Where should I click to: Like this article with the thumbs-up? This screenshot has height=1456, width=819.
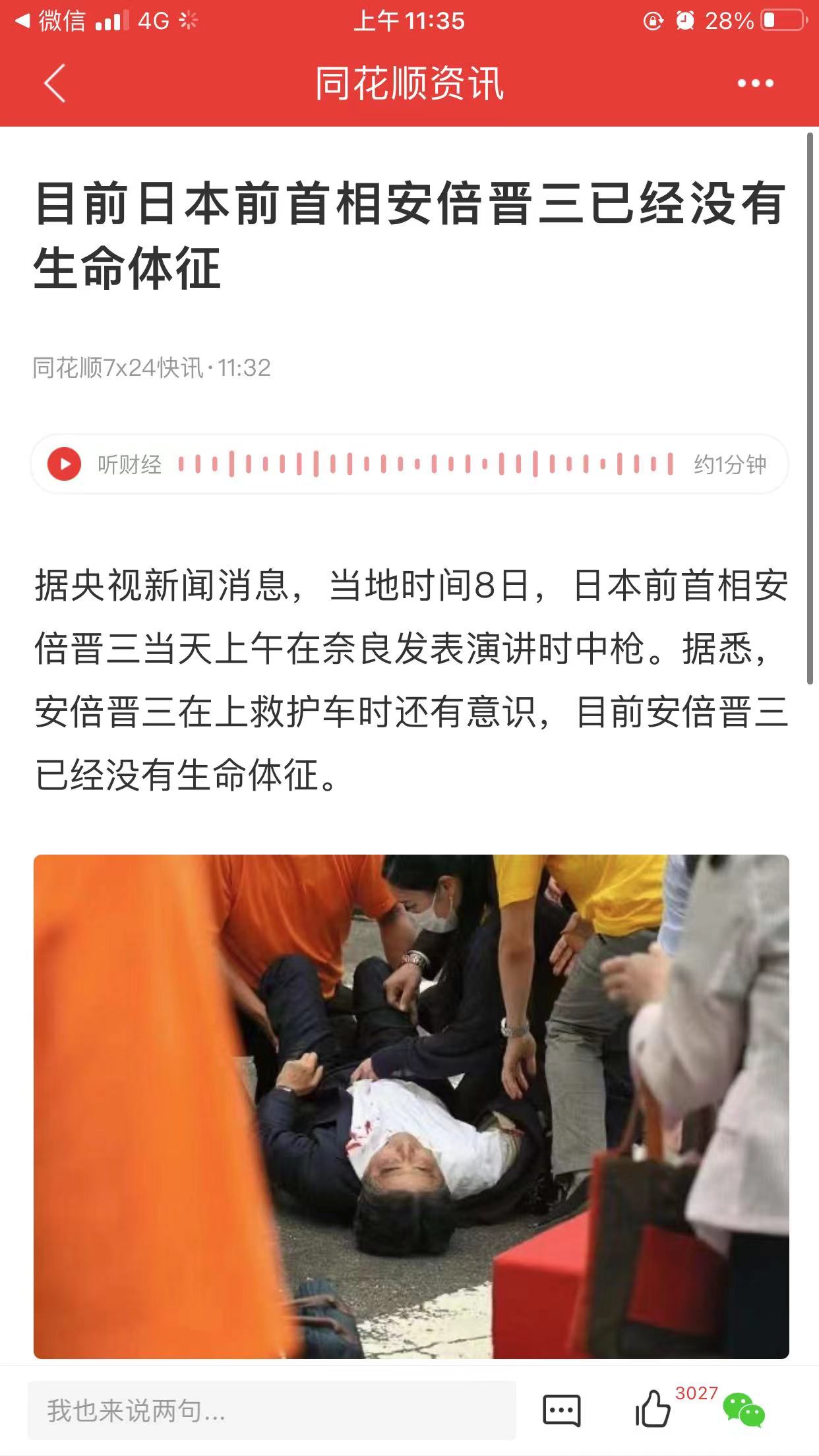[x=653, y=1409]
